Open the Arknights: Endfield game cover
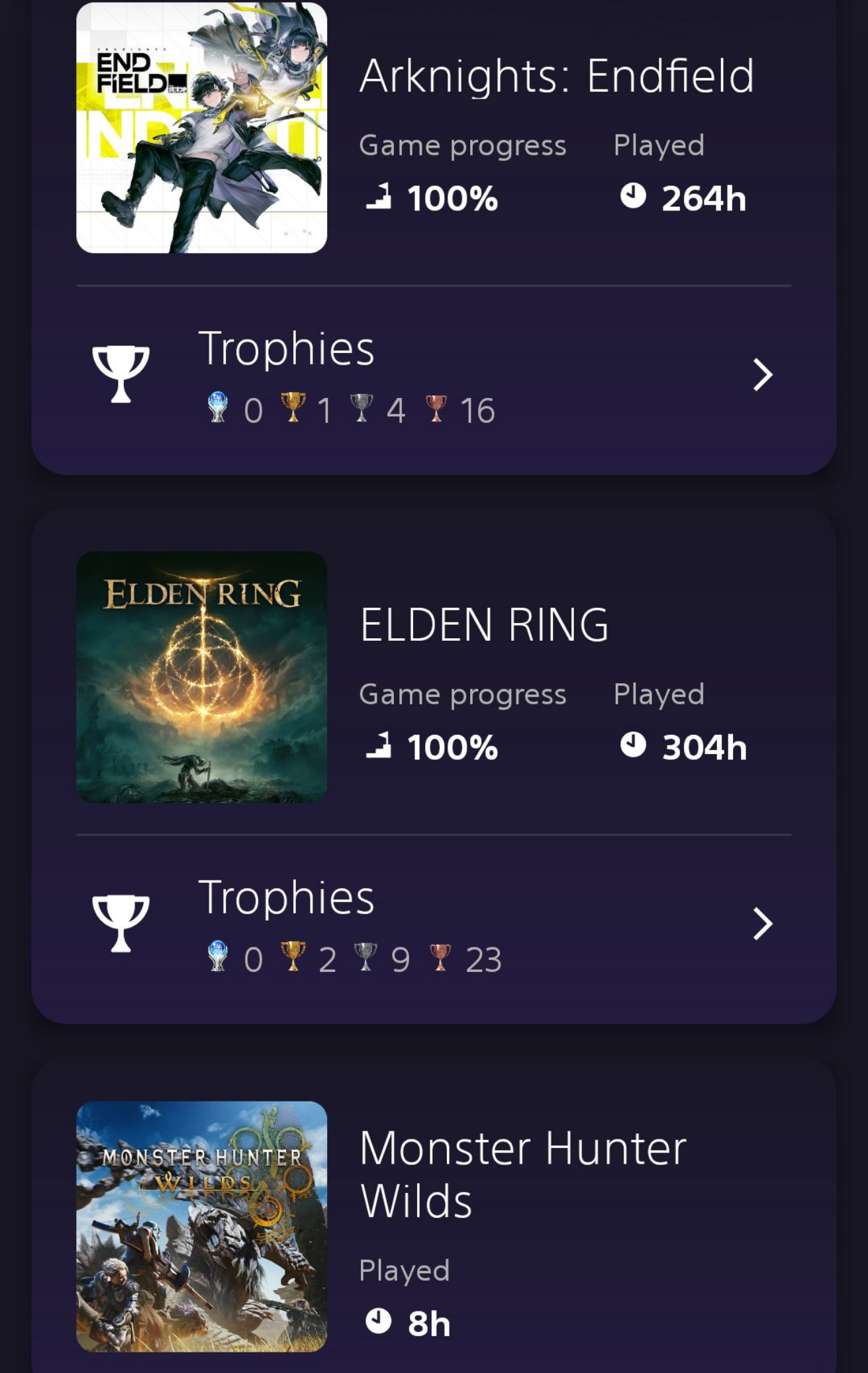The width and height of the screenshot is (868, 1373). (201, 128)
